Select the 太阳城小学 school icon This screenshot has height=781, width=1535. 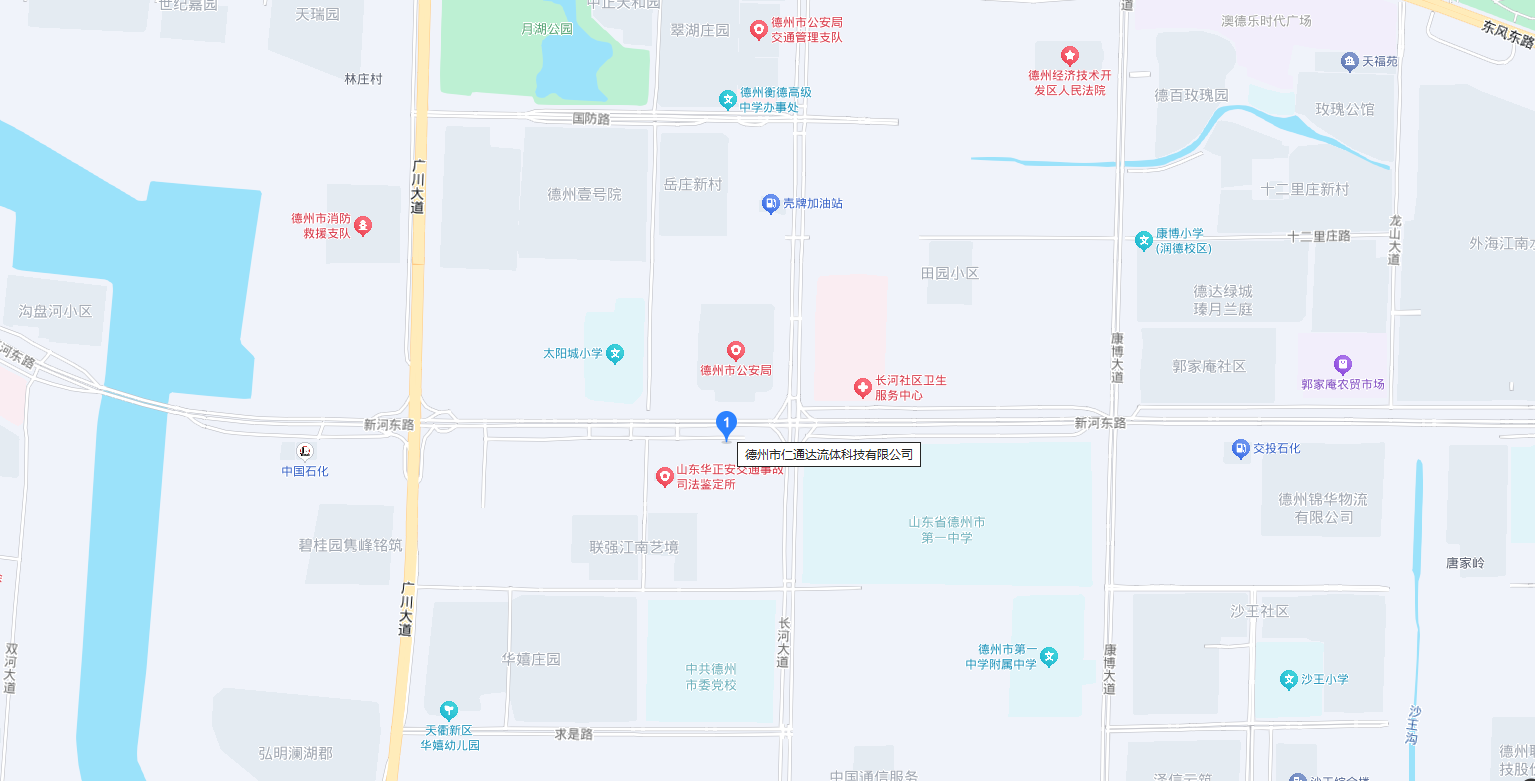[616, 353]
